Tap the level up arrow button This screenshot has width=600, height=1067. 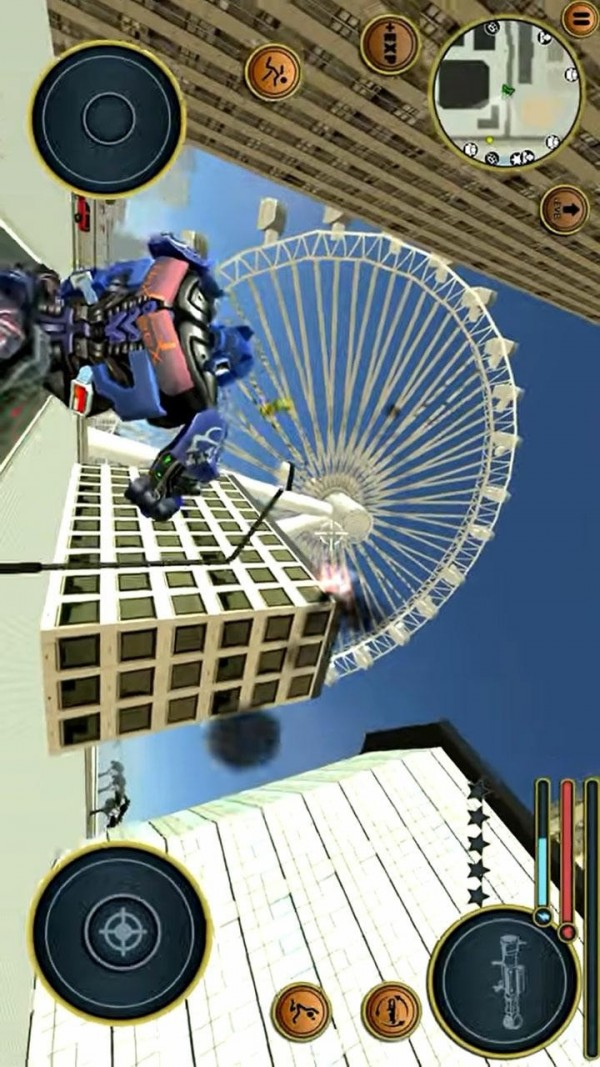tap(565, 209)
